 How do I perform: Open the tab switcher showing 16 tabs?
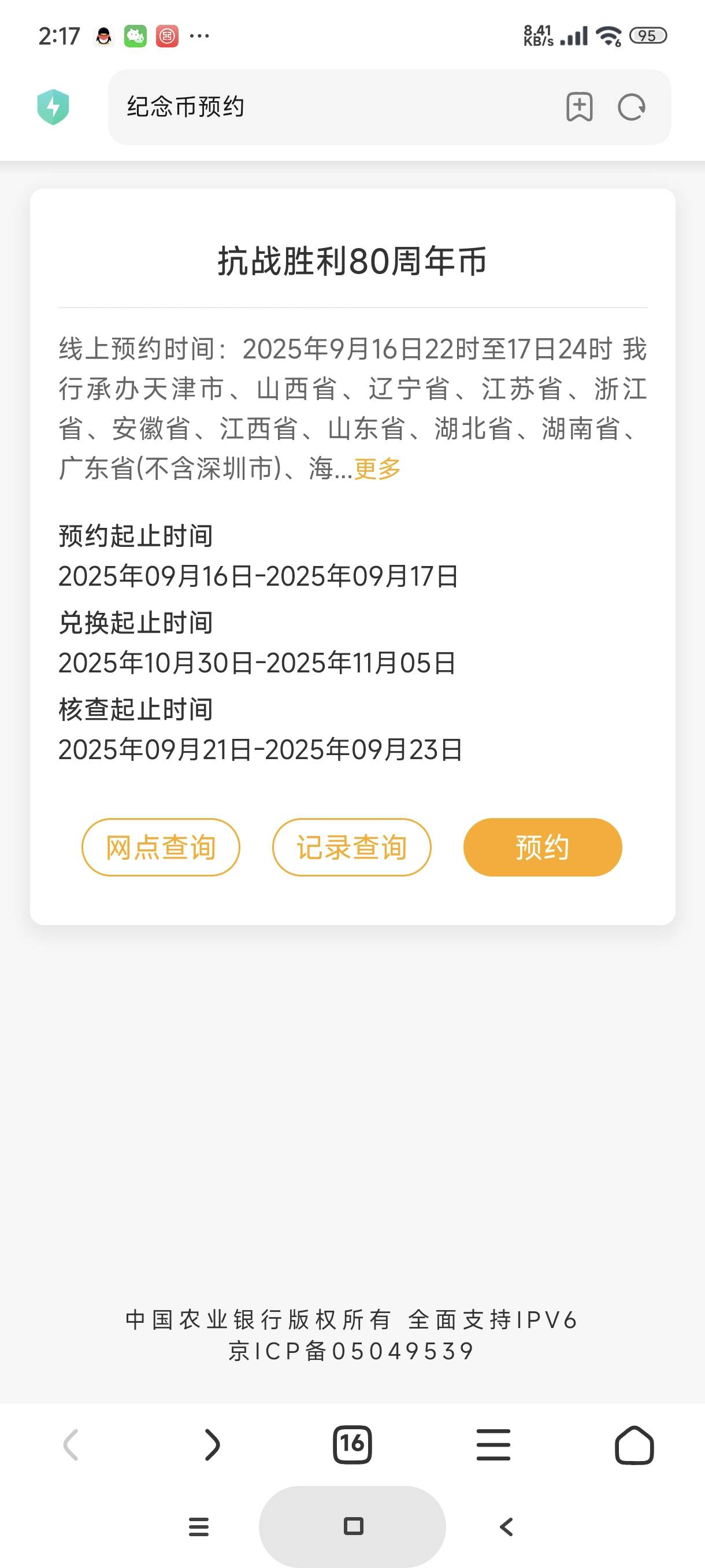pos(352,1444)
